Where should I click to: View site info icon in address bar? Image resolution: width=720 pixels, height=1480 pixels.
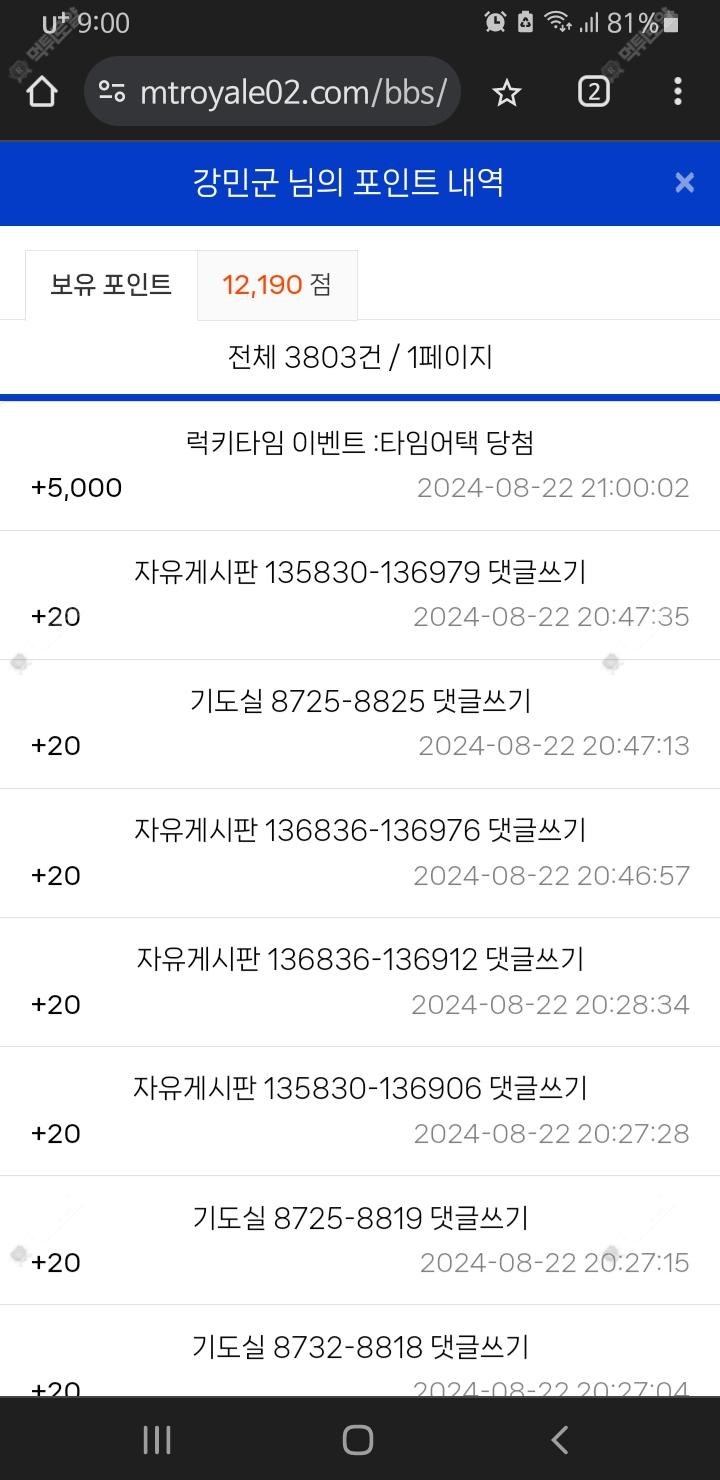coord(112,93)
